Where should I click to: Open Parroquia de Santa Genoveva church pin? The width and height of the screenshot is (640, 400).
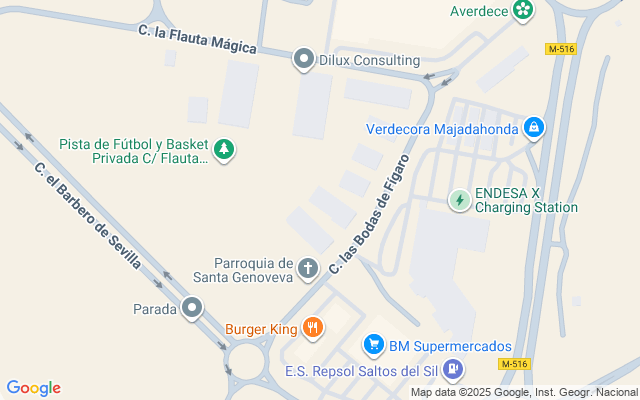click(x=309, y=268)
